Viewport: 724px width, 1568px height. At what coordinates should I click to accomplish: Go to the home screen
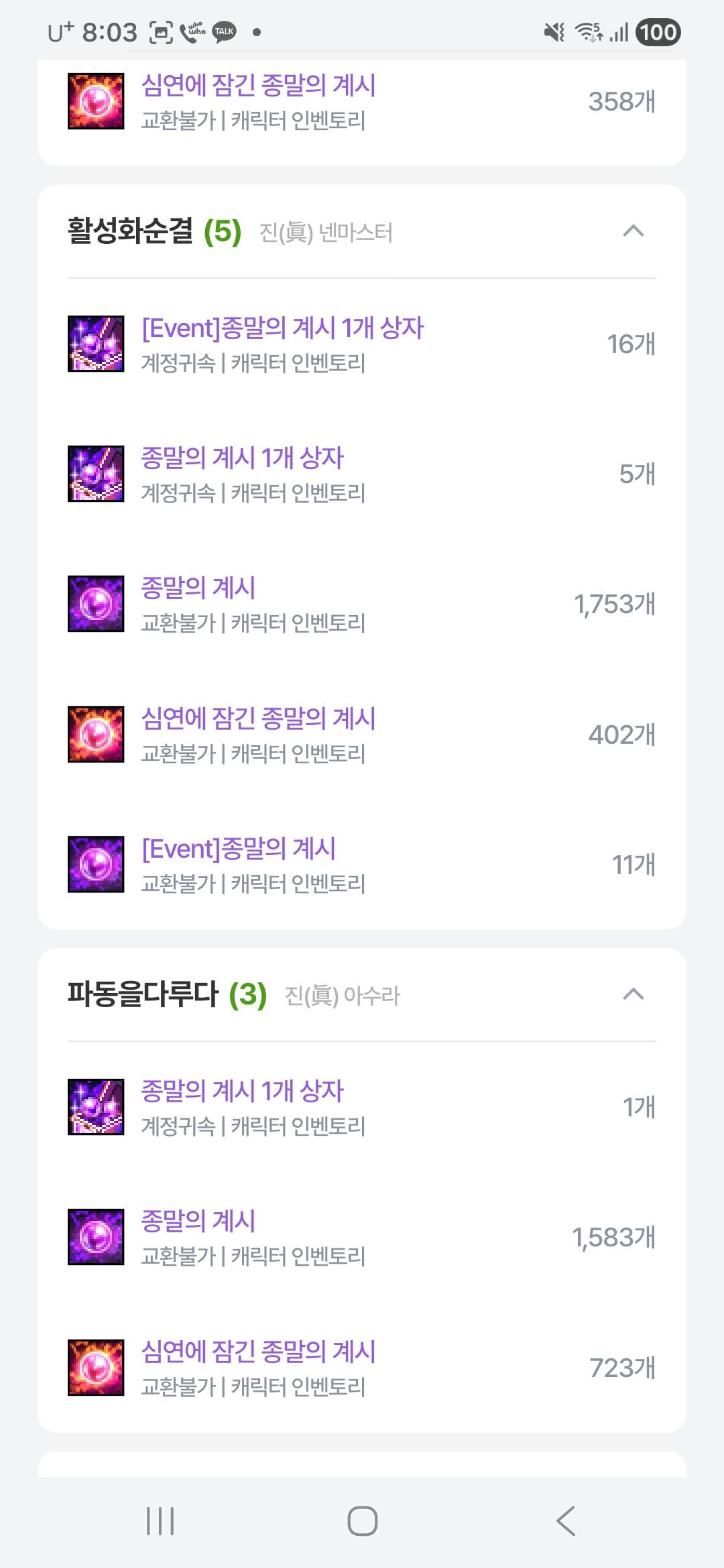click(362, 1520)
